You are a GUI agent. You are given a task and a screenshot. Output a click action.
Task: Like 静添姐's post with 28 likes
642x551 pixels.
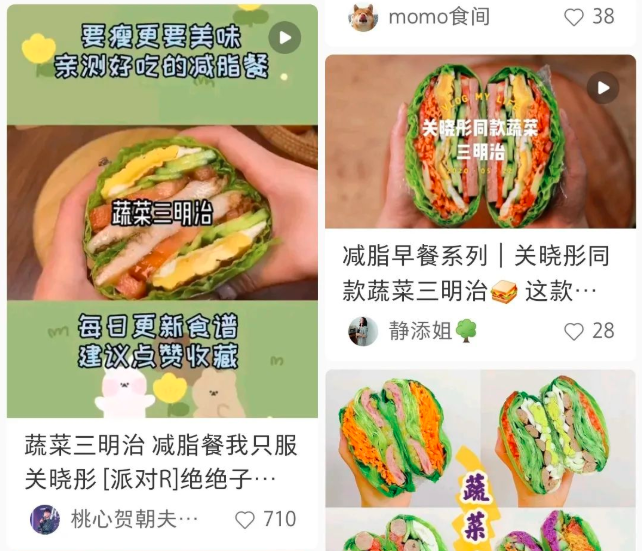574,331
